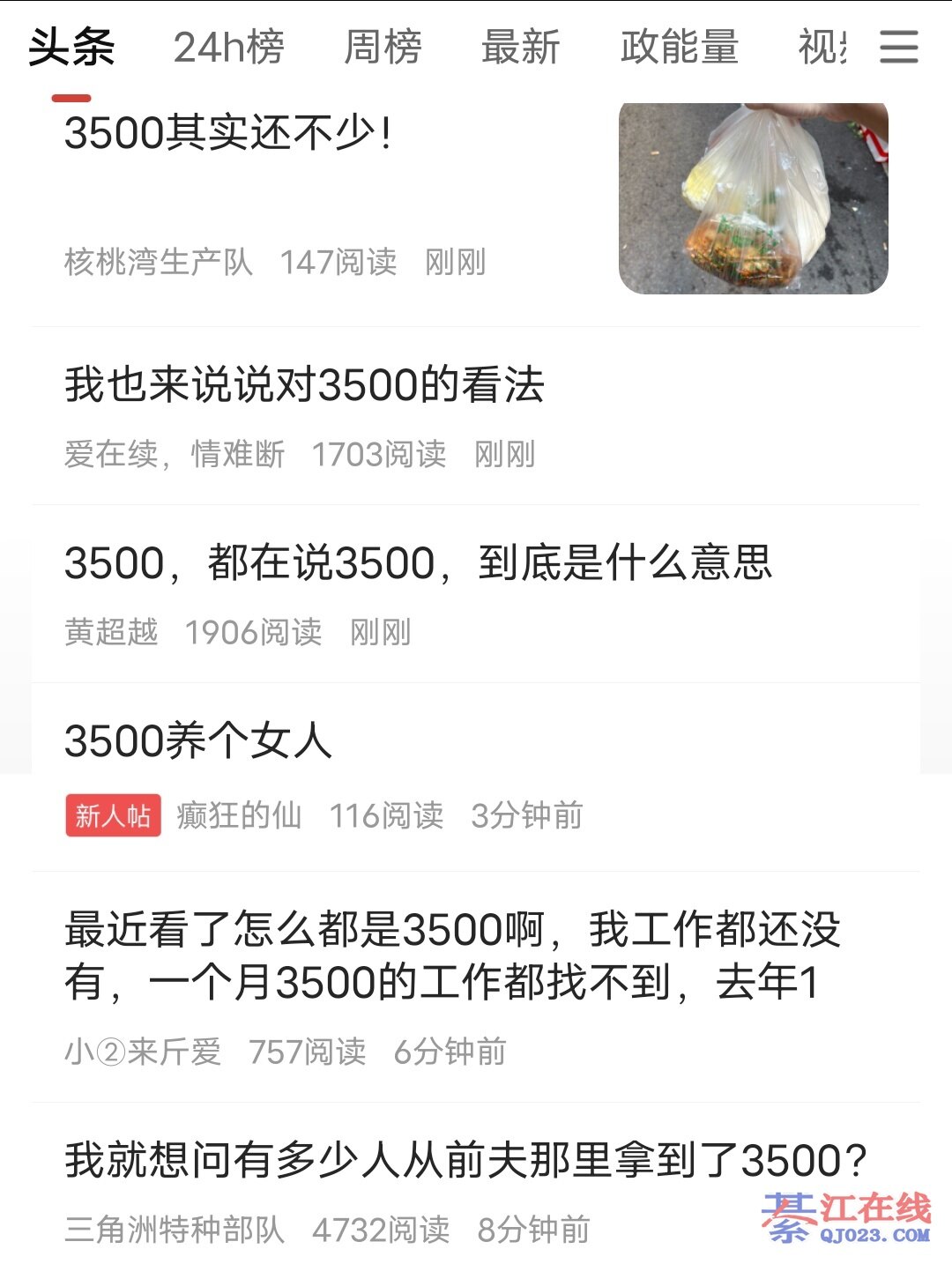Image resolution: width=952 pixels, height=1264 pixels.
Task: Select the 最新 tab
Action: (520, 47)
